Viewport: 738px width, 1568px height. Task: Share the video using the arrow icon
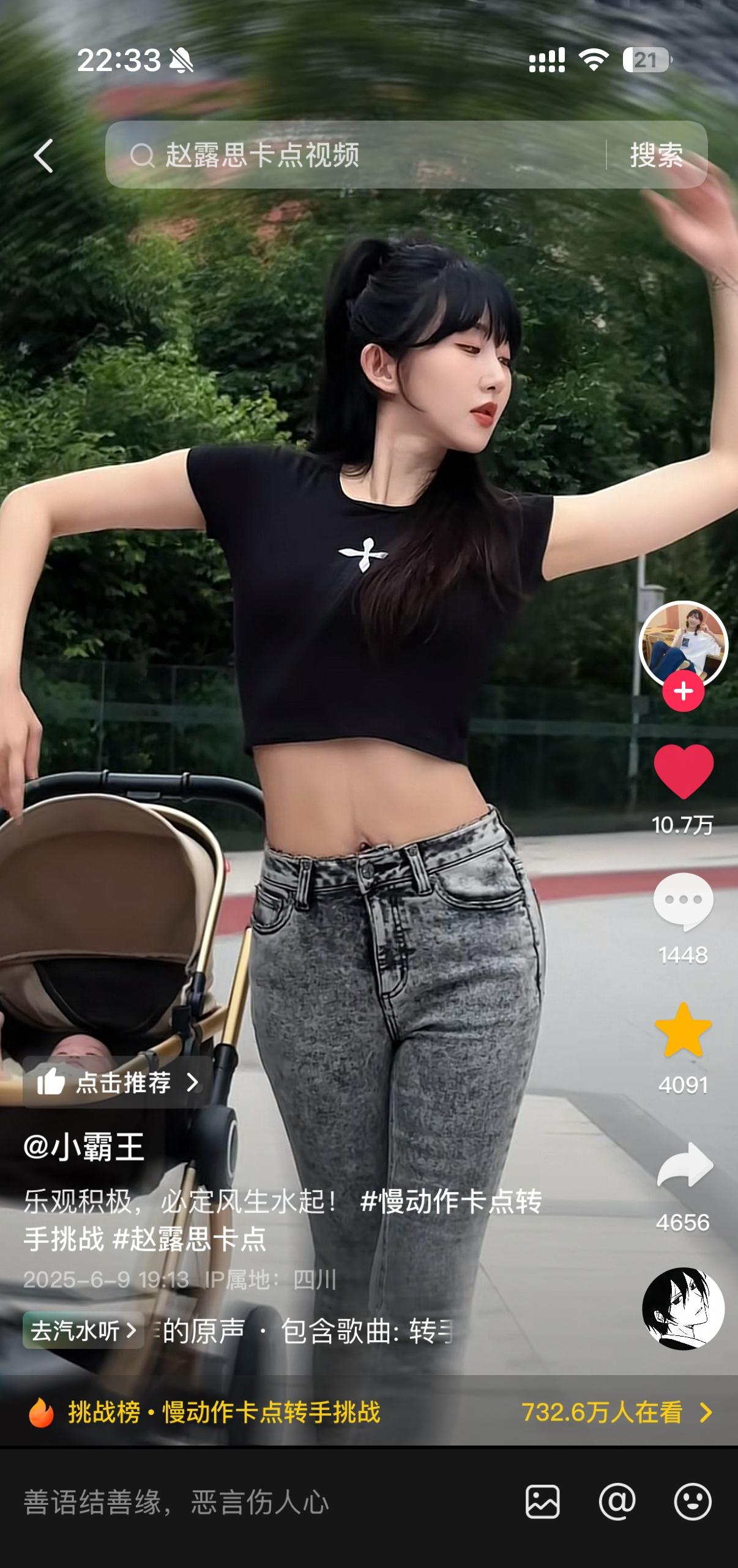pyautogui.click(x=685, y=1165)
